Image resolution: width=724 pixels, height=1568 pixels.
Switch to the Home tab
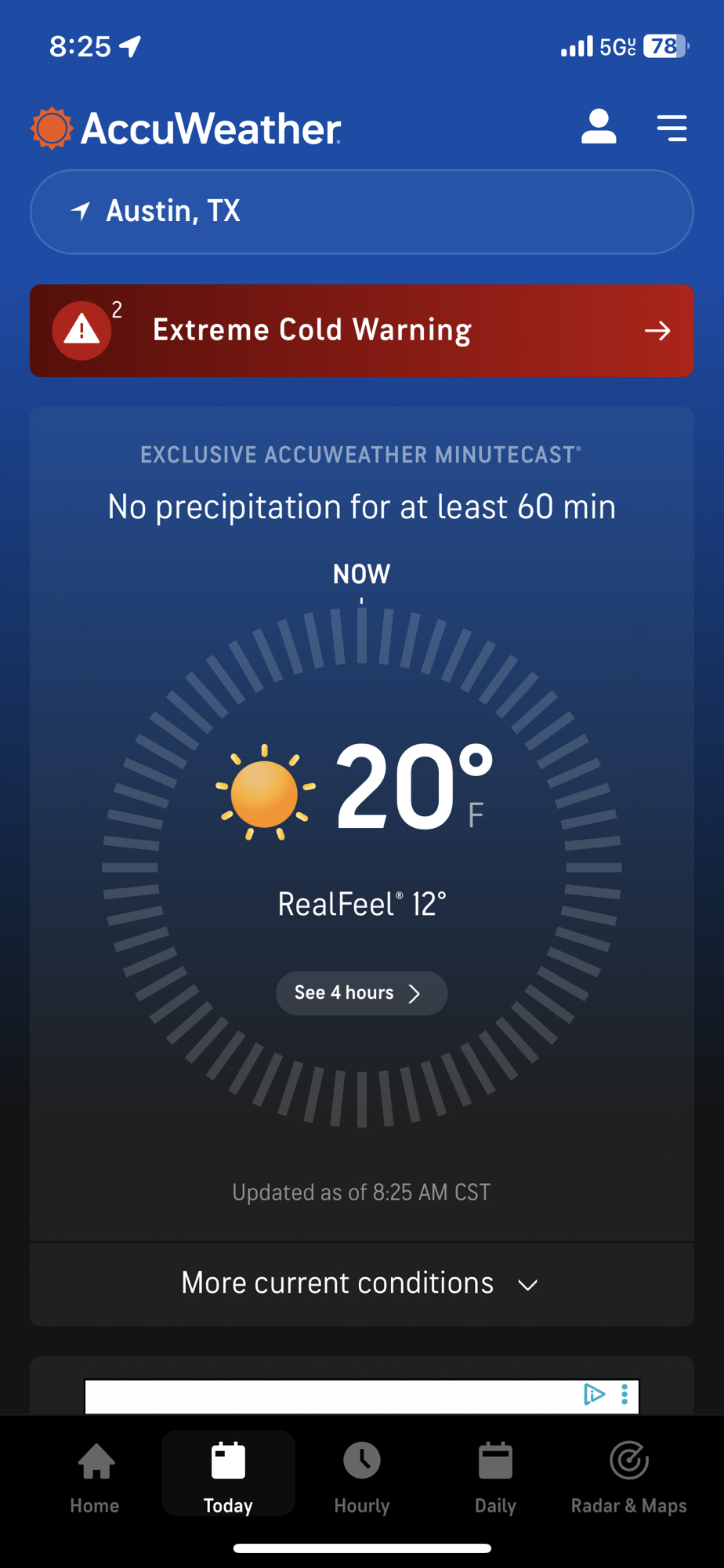(95, 1475)
